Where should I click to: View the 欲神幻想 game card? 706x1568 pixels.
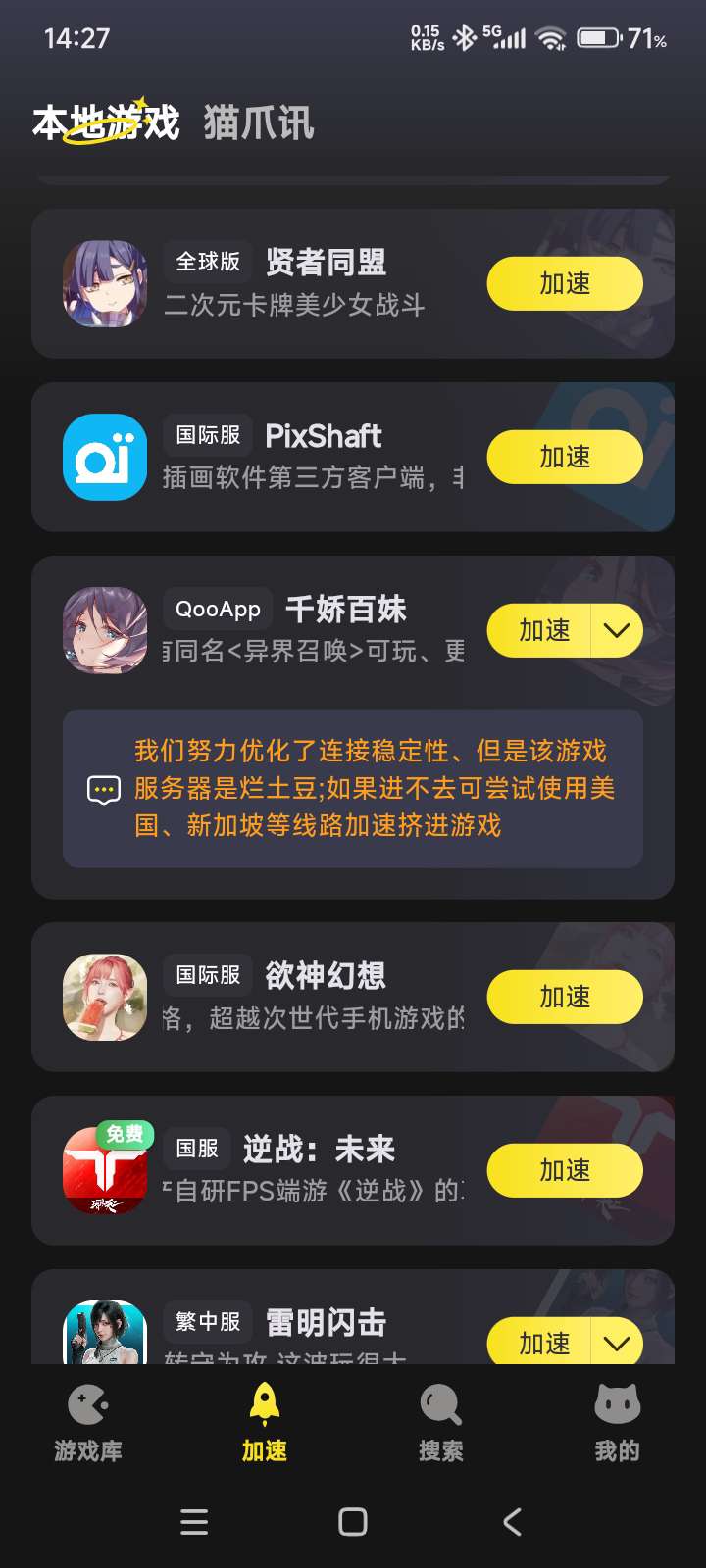[294, 998]
